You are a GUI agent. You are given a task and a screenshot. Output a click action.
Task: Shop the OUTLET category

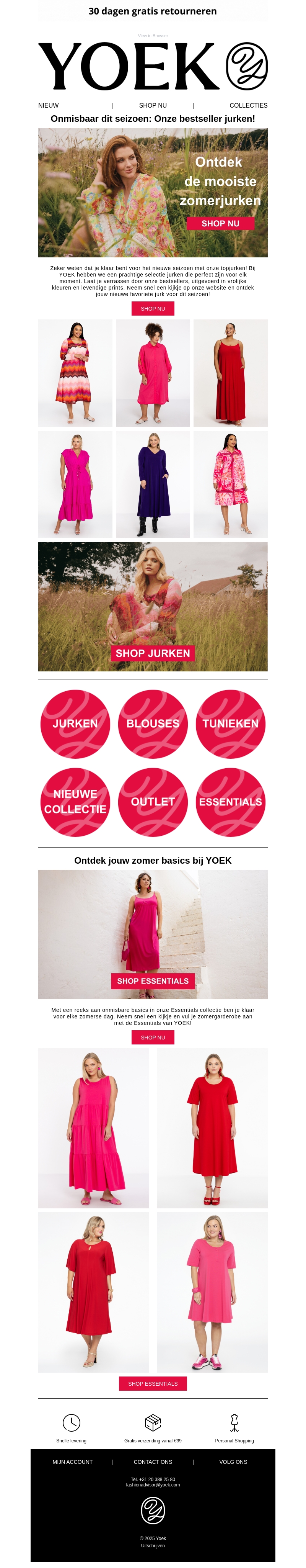[x=153, y=802]
